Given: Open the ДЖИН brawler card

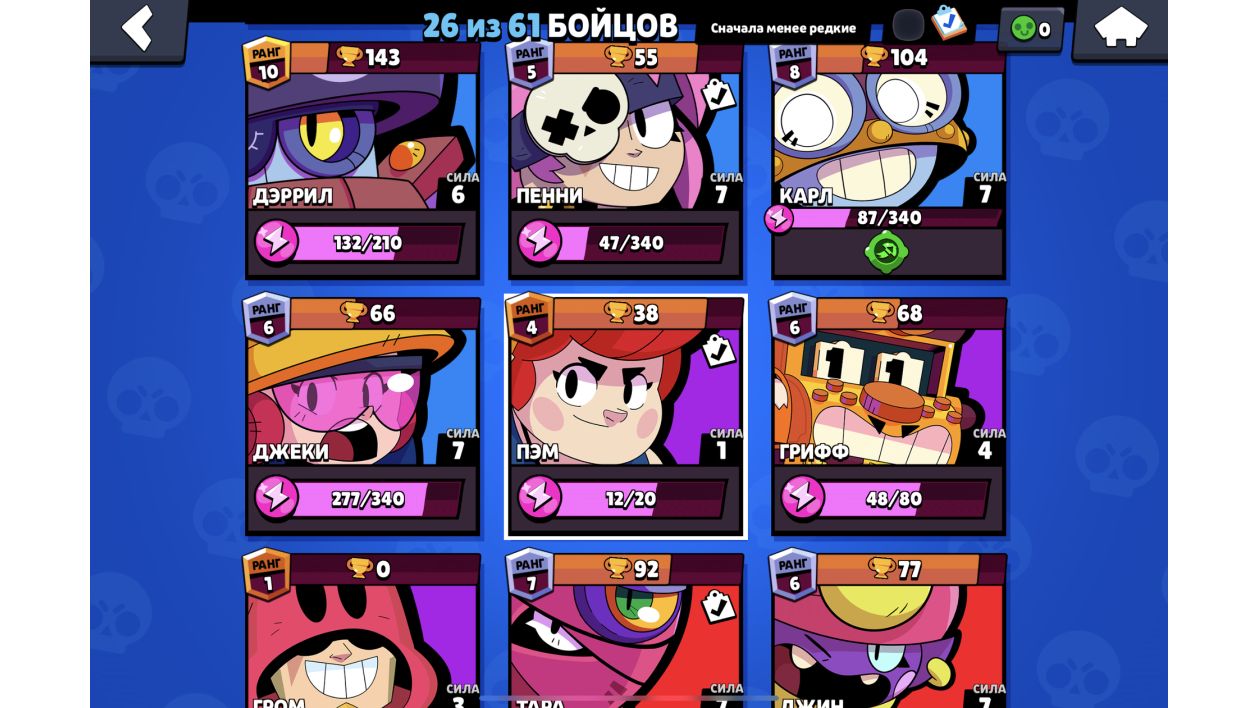Looking at the screenshot, I should tap(888, 640).
